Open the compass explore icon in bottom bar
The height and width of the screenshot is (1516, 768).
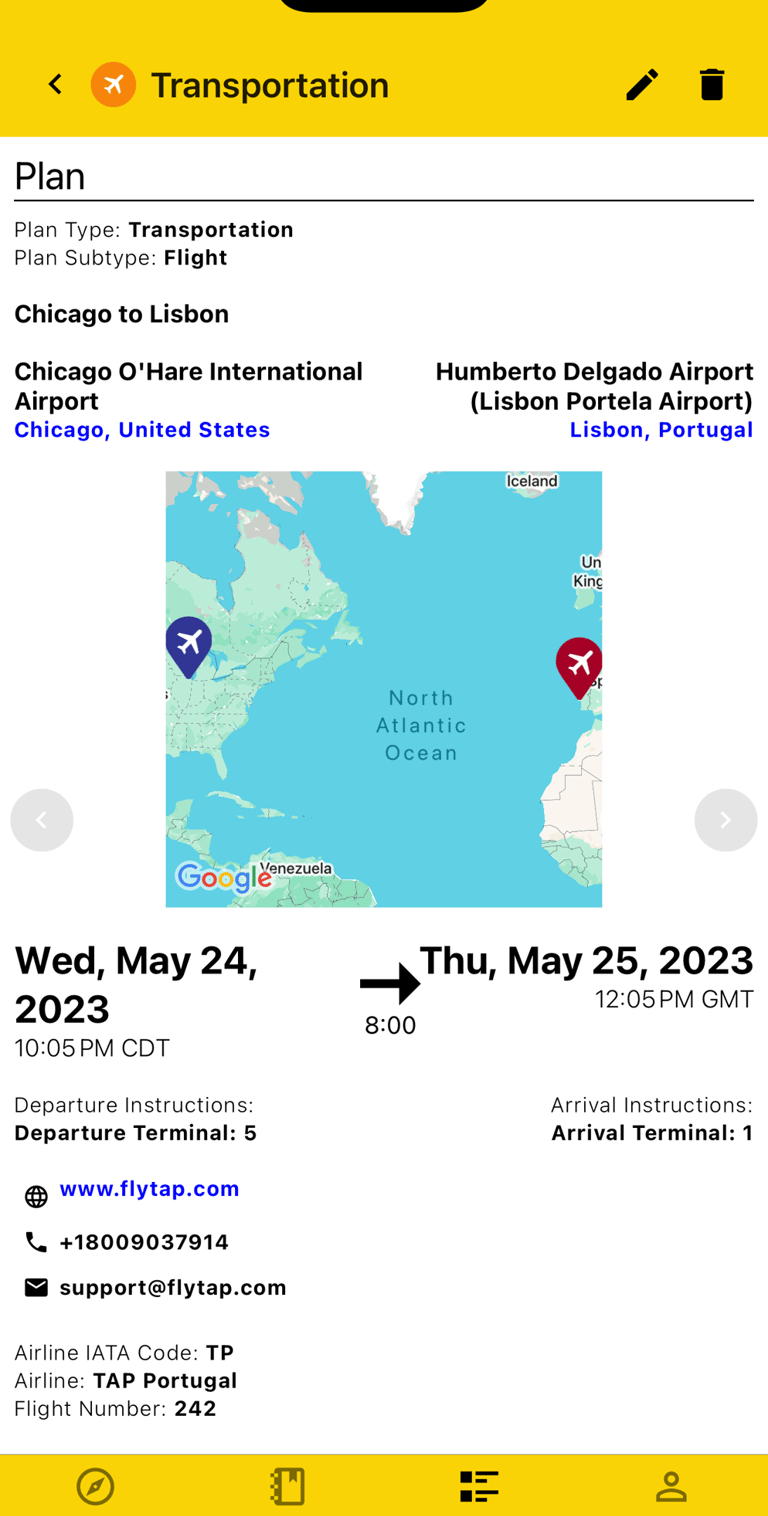[x=95, y=1486]
